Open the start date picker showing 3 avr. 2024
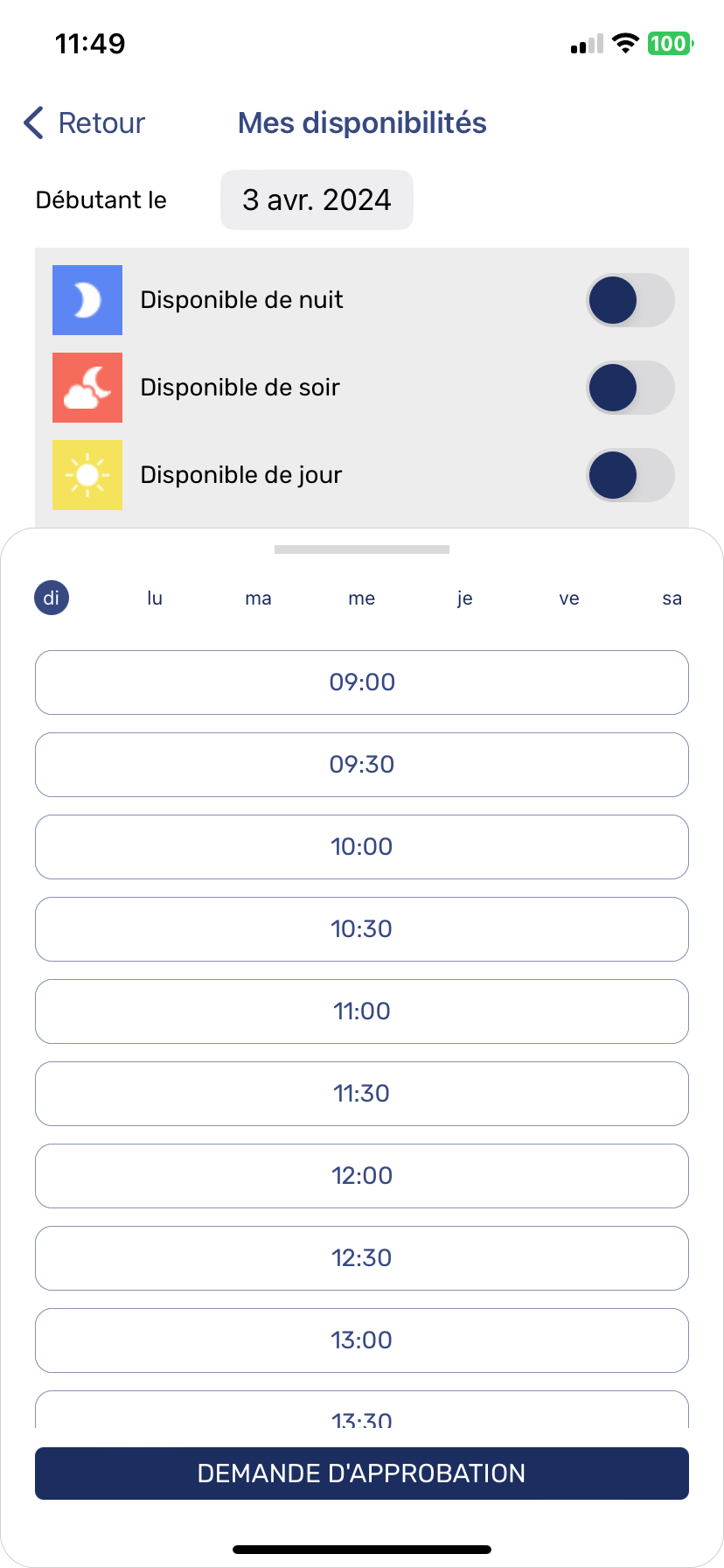Image resolution: width=724 pixels, height=1568 pixels. pyautogui.click(x=317, y=200)
